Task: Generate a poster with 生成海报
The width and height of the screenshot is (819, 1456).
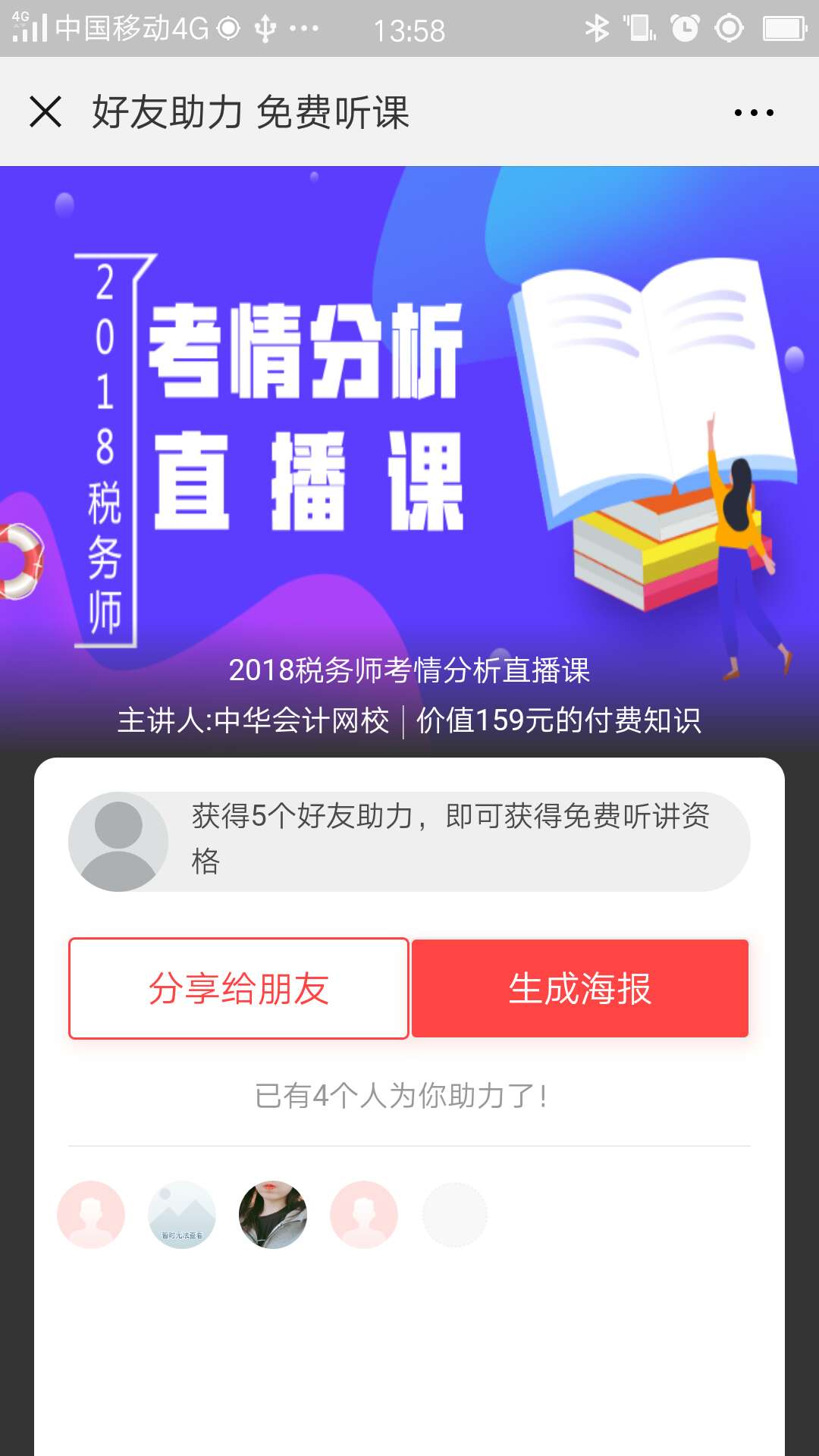Action: [x=580, y=988]
